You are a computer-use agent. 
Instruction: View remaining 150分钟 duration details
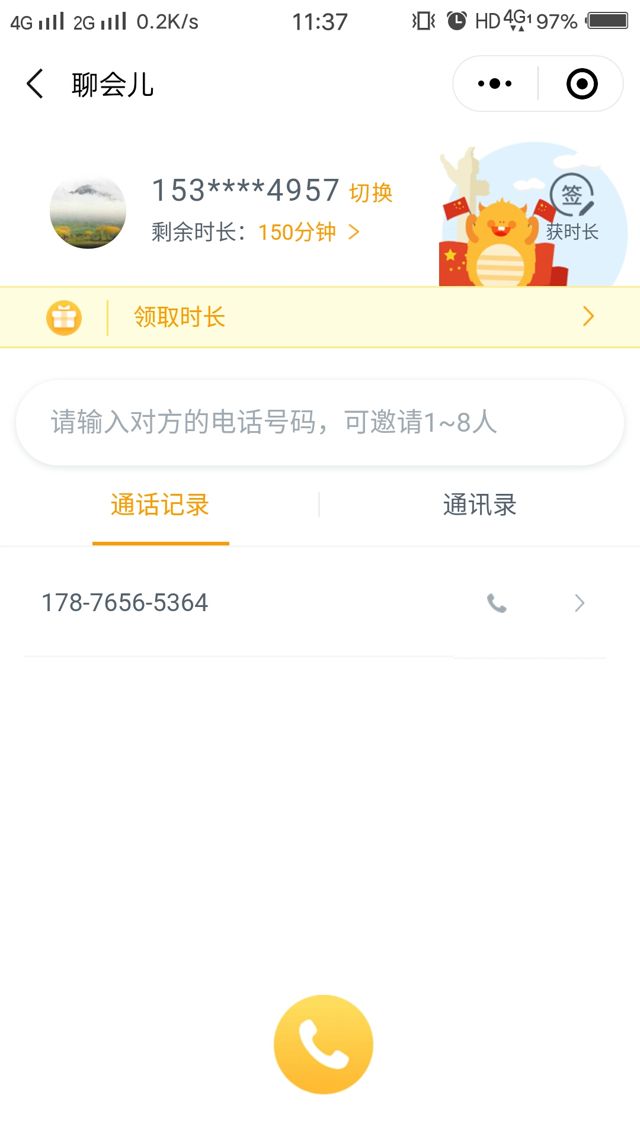308,232
